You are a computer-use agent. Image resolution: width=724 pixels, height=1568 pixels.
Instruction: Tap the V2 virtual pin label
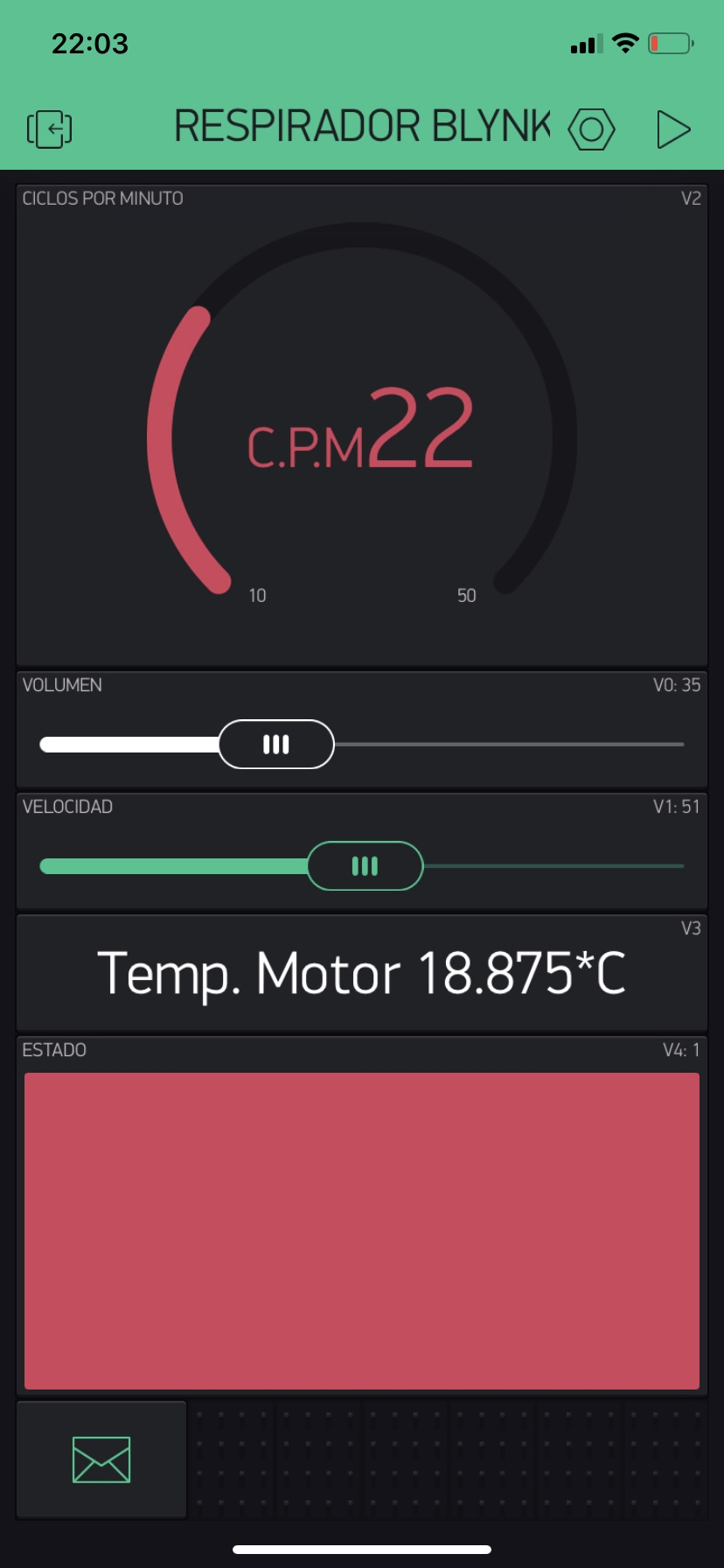[x=690, y=199]
